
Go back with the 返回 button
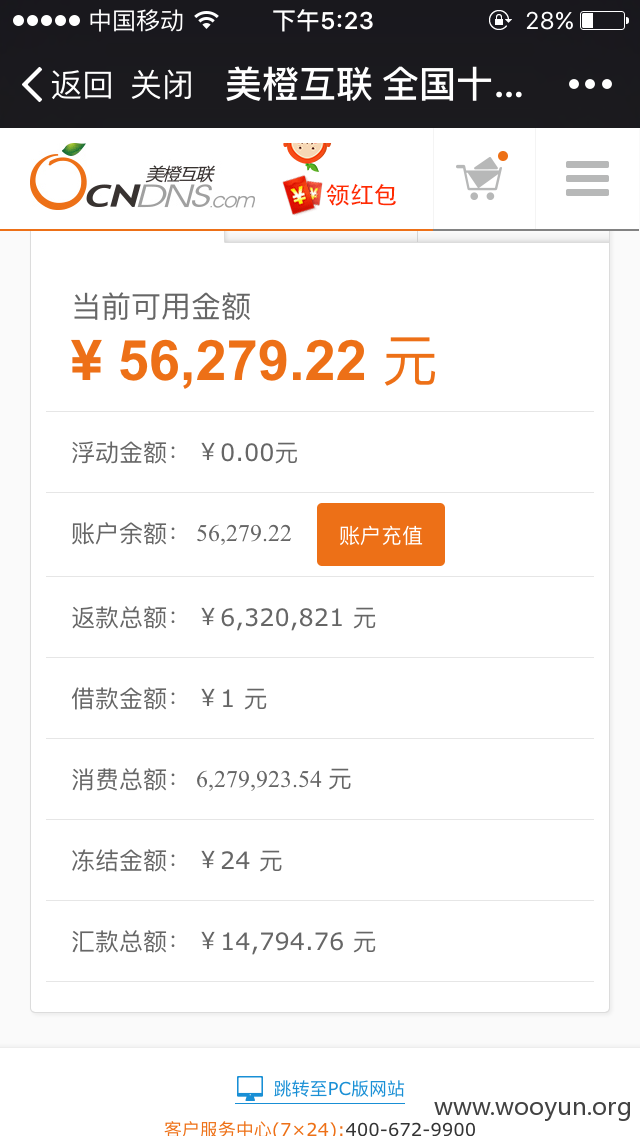tap(67, 85)
